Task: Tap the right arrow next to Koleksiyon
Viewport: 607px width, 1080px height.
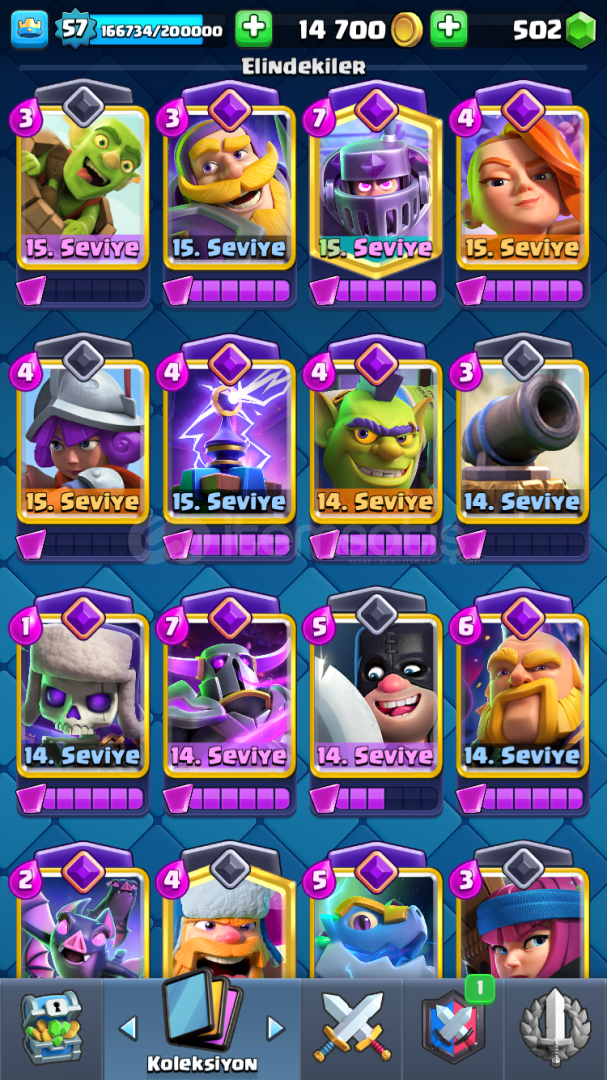Action: [x=274, y=1027]
